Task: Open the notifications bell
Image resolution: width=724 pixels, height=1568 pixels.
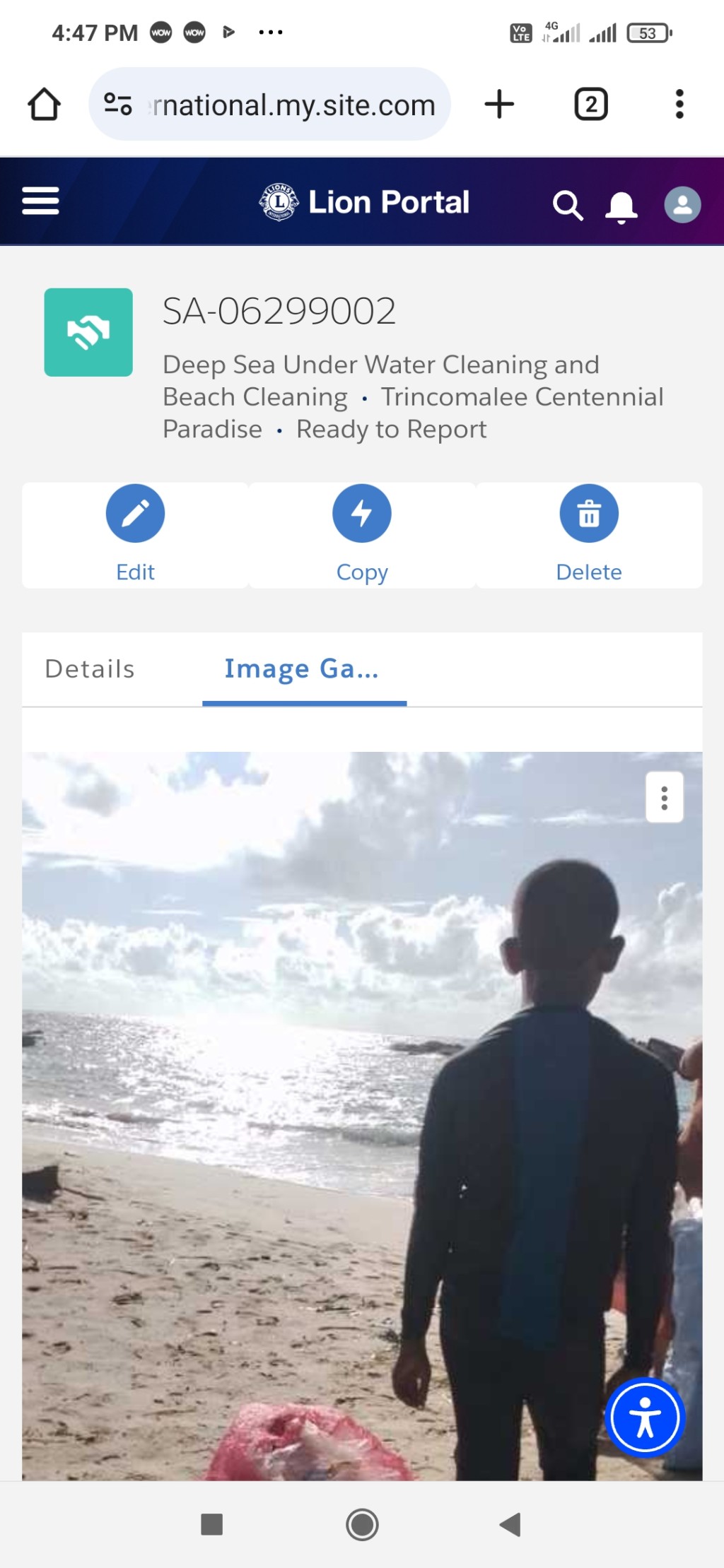Action: coord(621,206)
